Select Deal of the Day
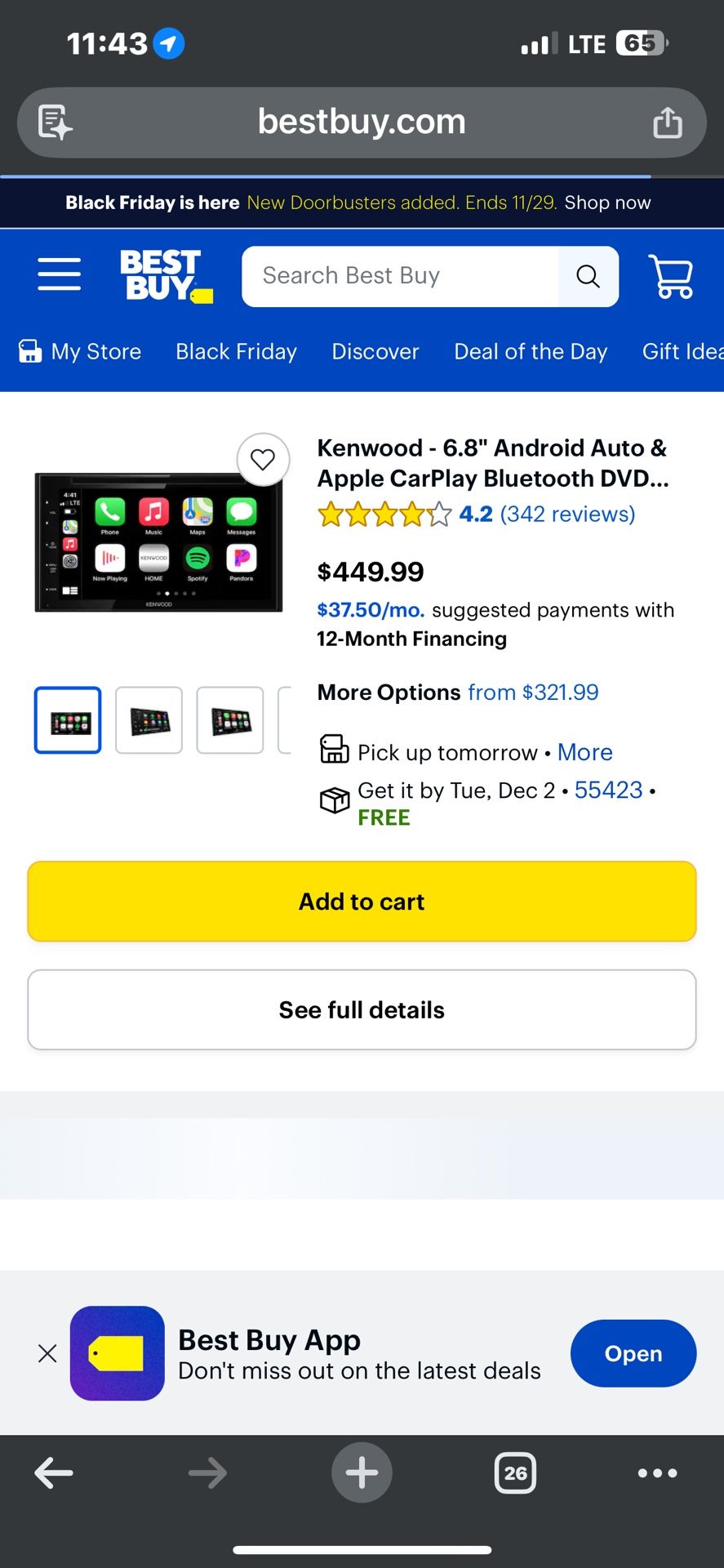This screenshot has height=1568, width=724. [531, 351]
